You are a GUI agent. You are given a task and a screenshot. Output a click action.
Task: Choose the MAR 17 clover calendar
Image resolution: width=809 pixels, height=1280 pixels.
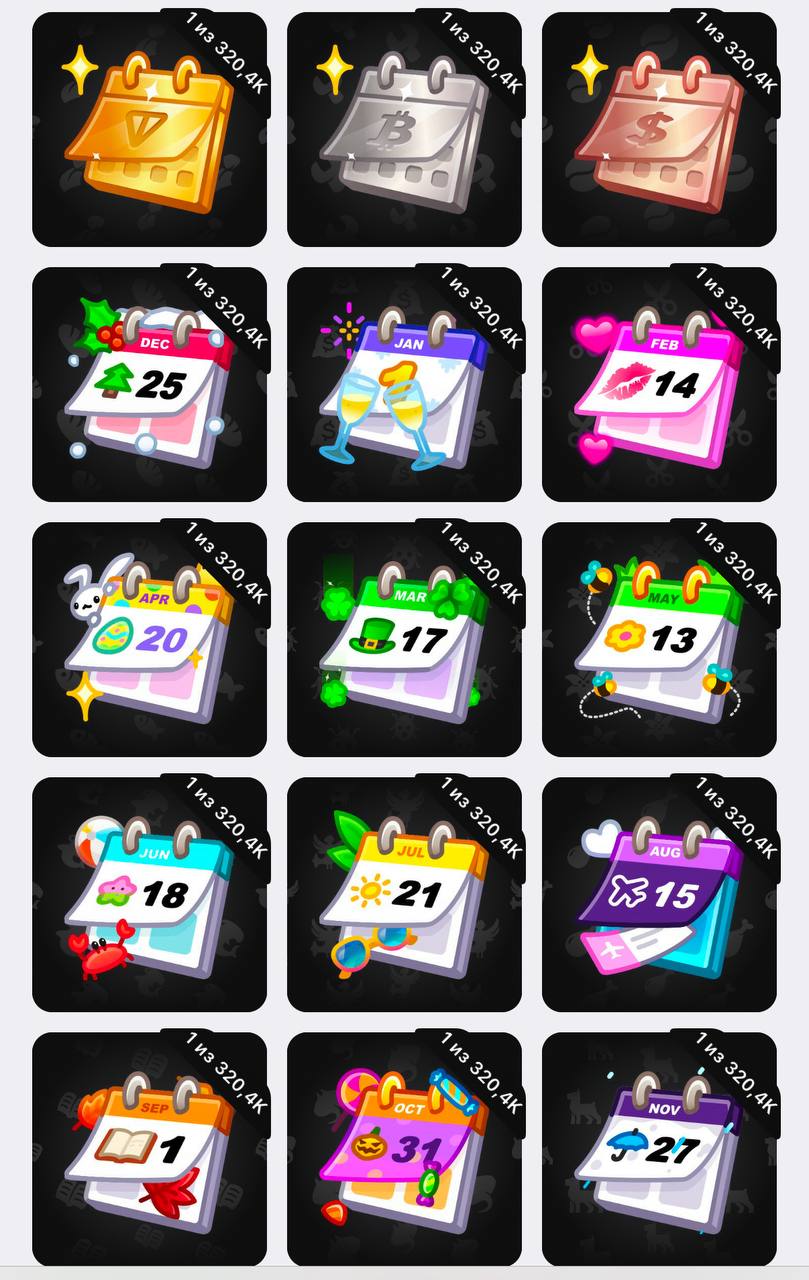click(x=404, y=640)
